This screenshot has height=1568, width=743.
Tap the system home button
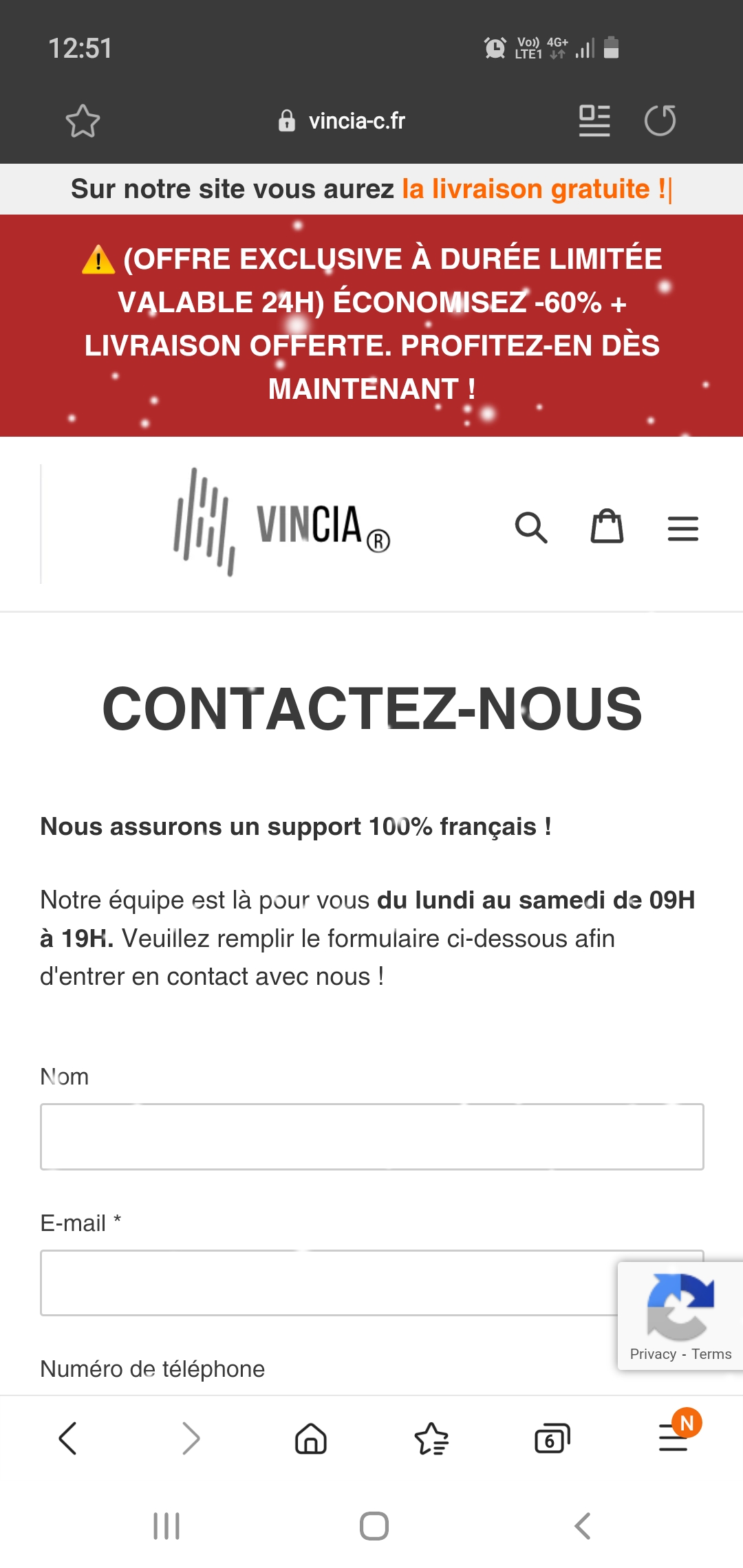click(374, 1526)
